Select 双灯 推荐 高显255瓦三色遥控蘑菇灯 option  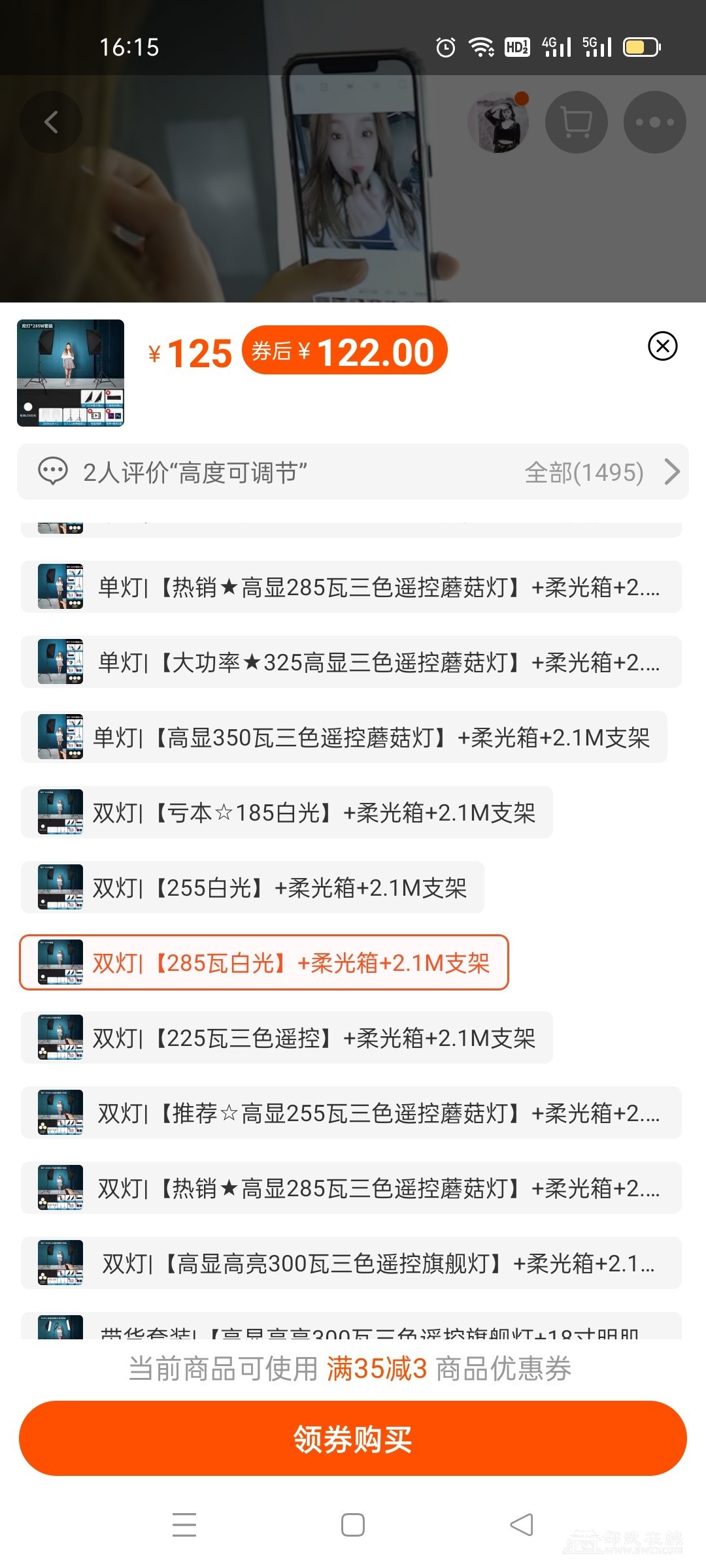[351, 1113]
